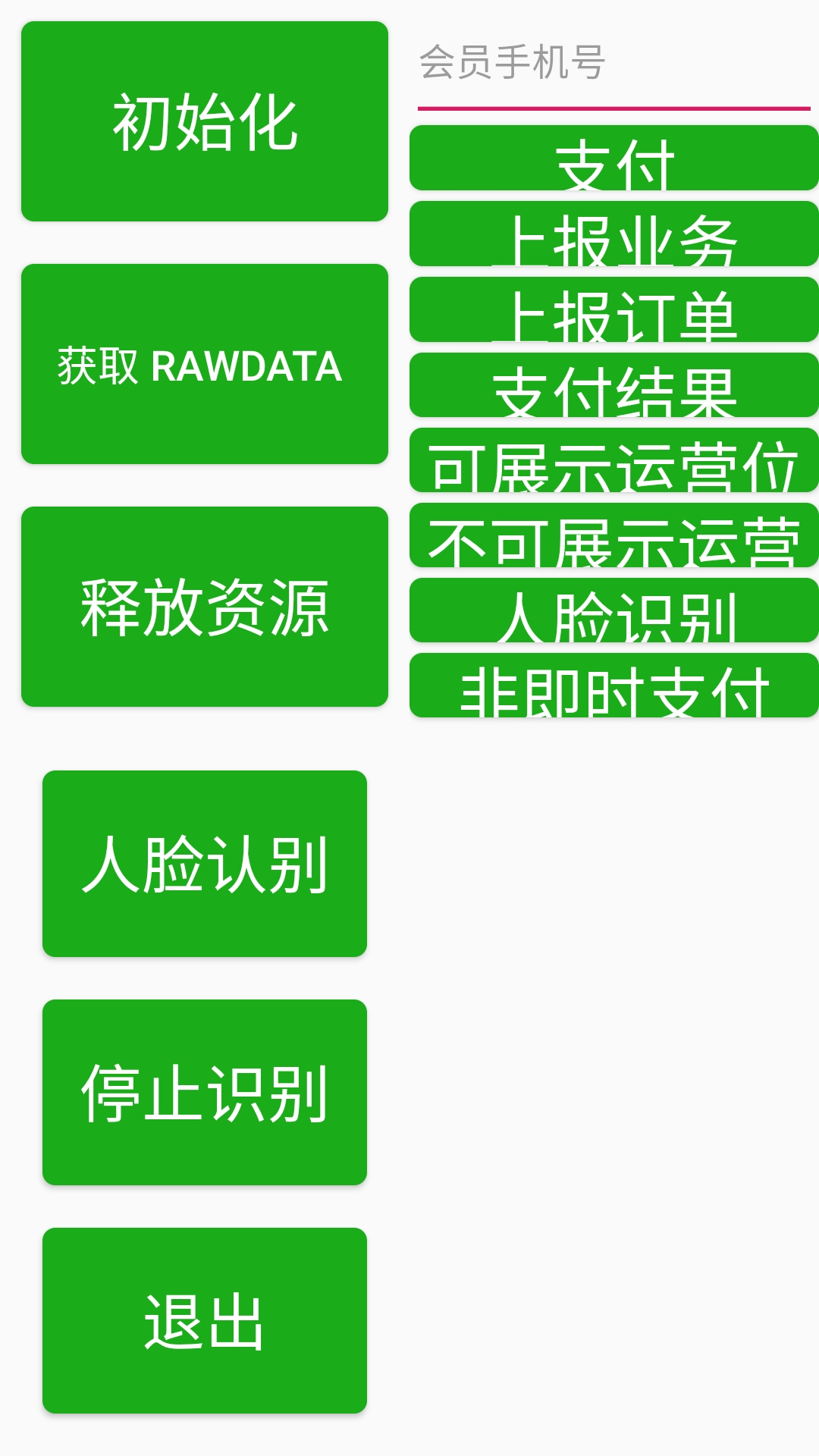Choose 可展示运营位 button
The height and width of the screenshot is (1456, 819).
(x=614, y=460)
